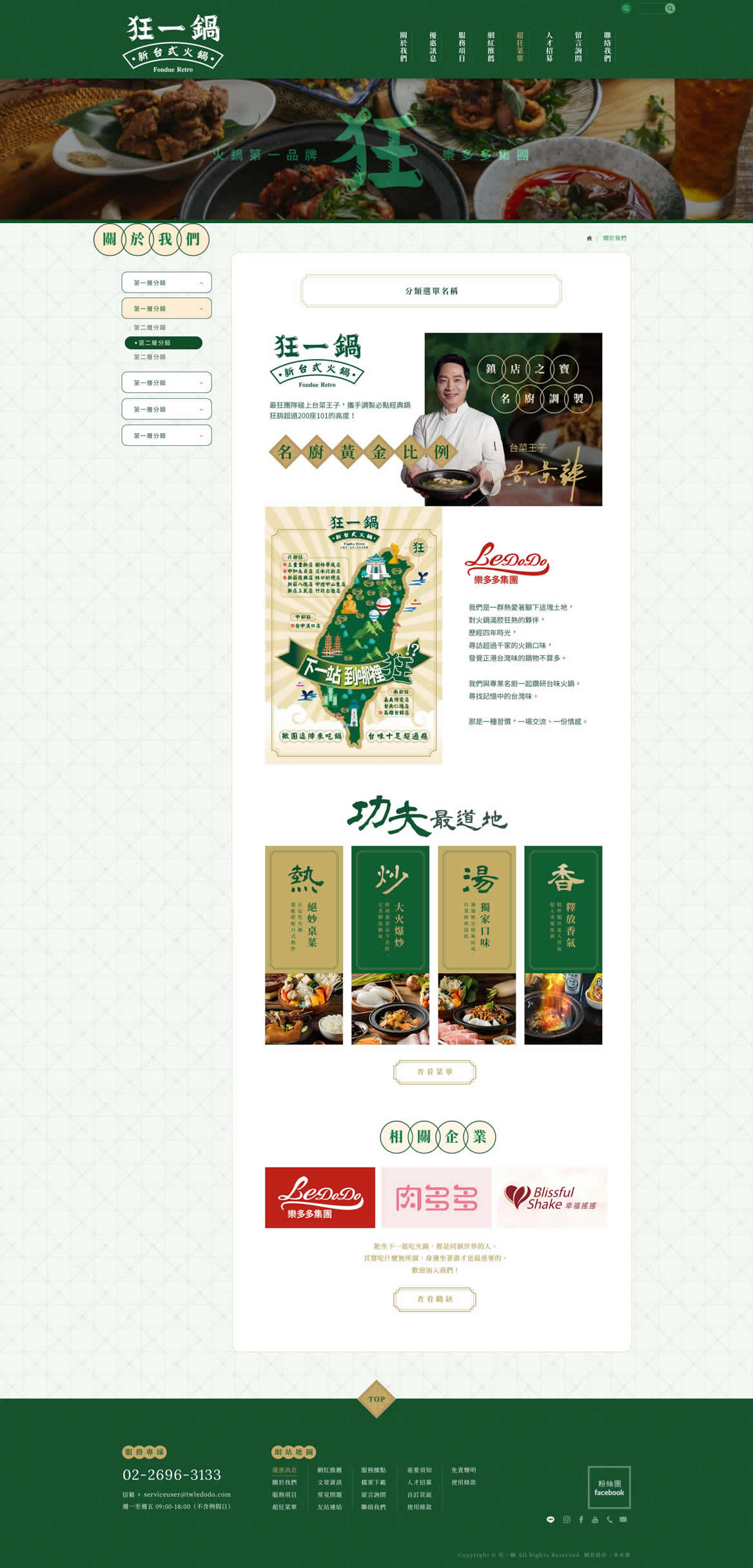Open 優惠訊息 in the top navigation
Viewport: 753px width, 1568px height.
click(x=433, y=46)
